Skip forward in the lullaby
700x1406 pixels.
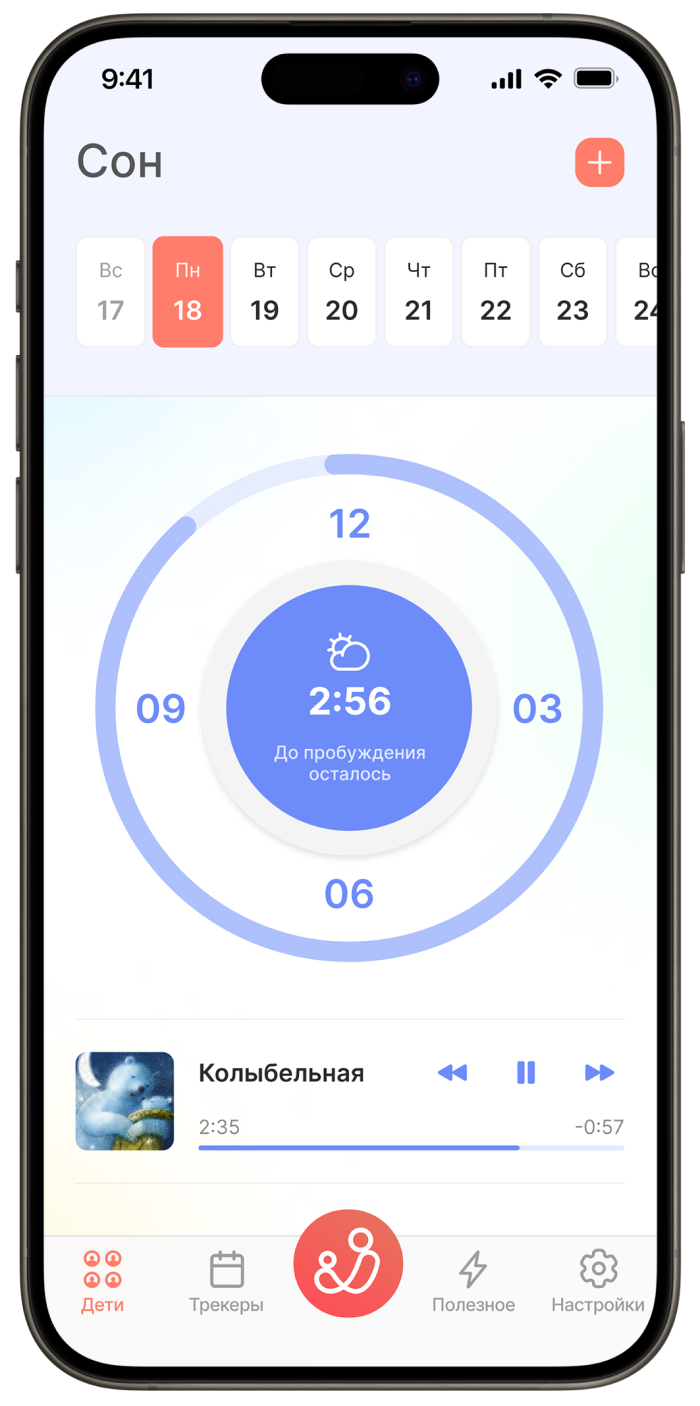click(599, 1073)
